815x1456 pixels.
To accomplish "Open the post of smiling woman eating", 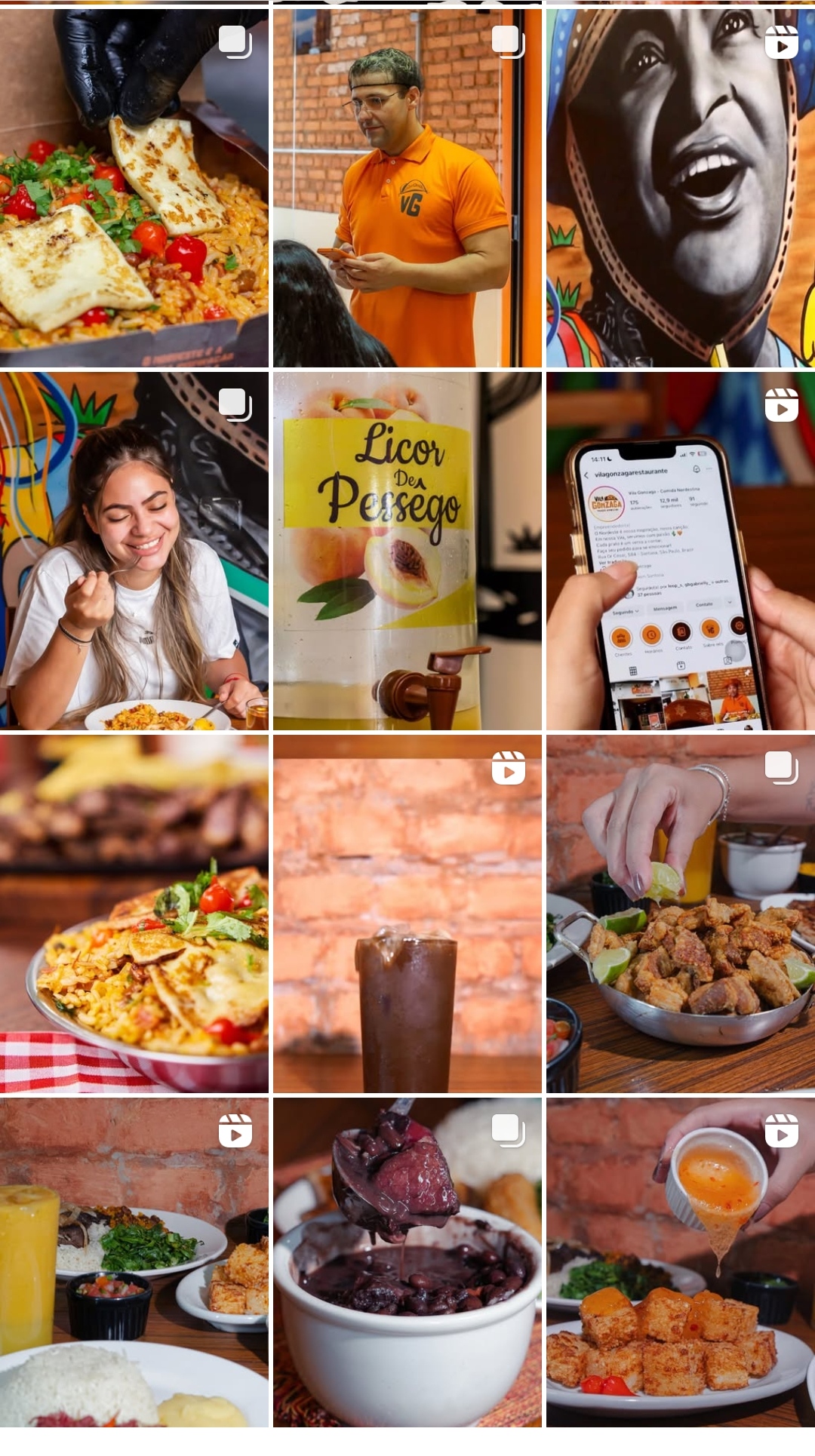I will click(x=134, y=551).
